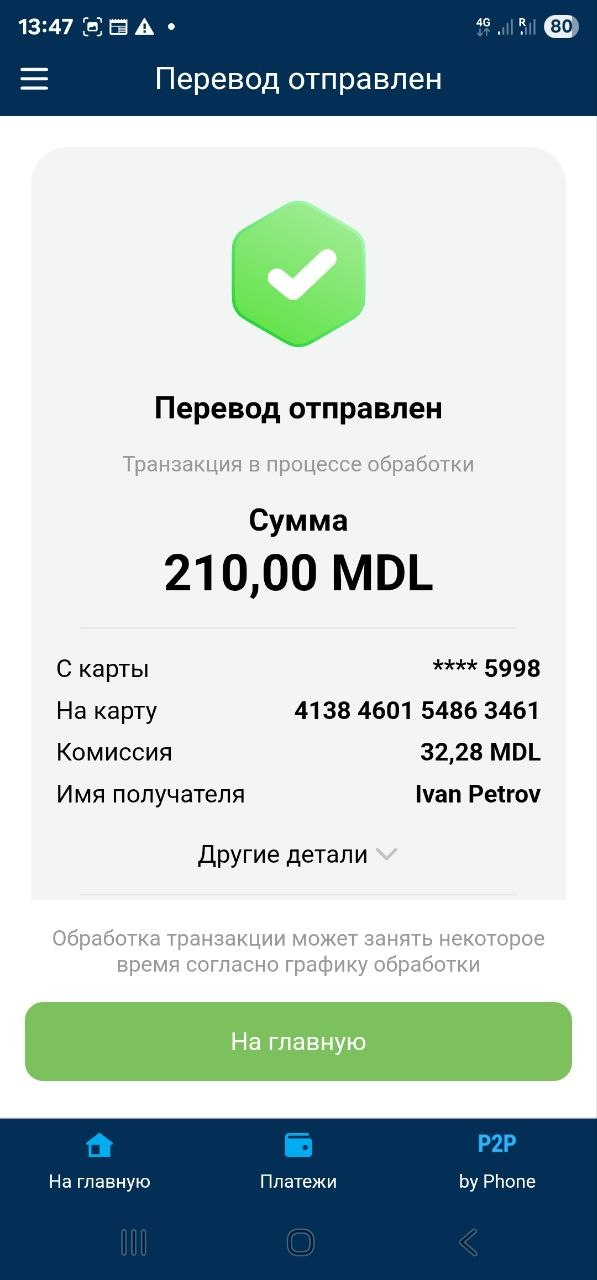Open the hamburger drawer menu
This screenshot has height=1280, width=597.
(x=35, y=79)
